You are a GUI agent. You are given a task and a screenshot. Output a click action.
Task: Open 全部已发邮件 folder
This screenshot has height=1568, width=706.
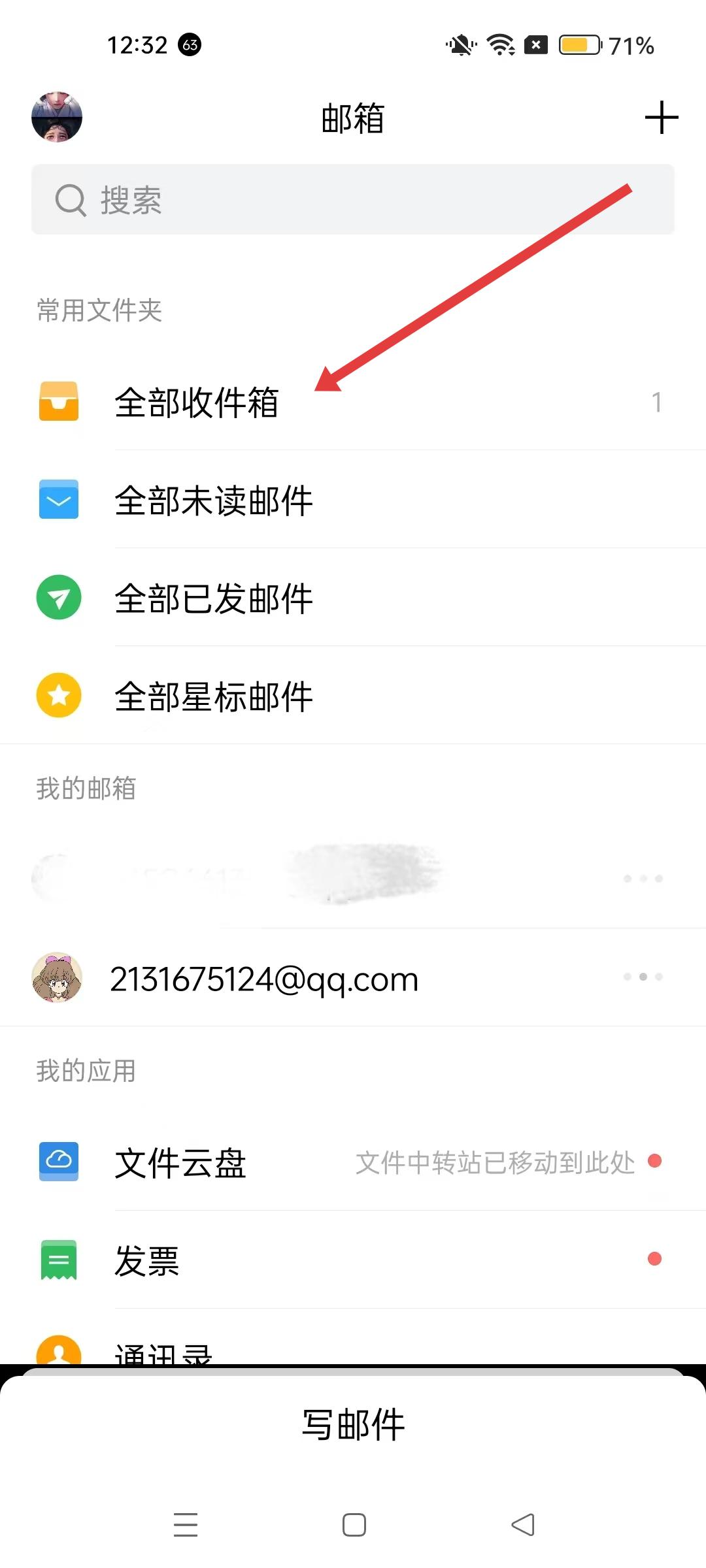[x=213, y=598]
